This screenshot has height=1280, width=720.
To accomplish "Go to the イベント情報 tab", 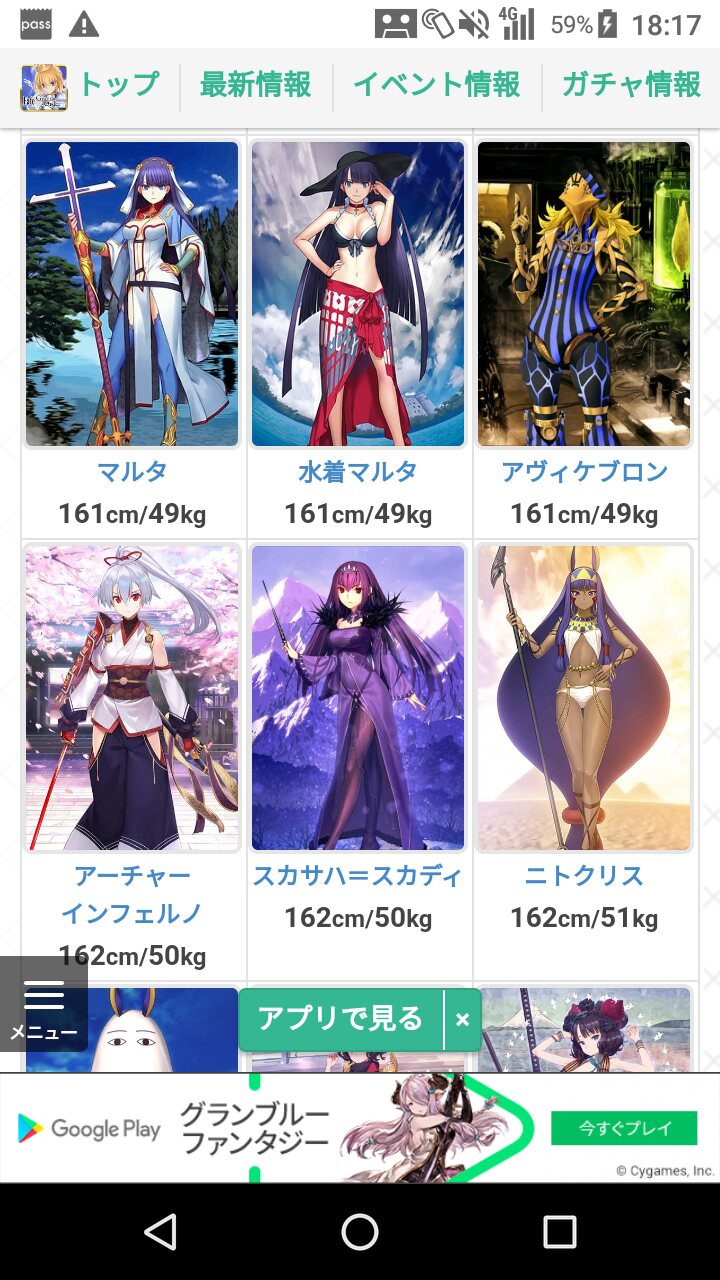I will point(436,86).
